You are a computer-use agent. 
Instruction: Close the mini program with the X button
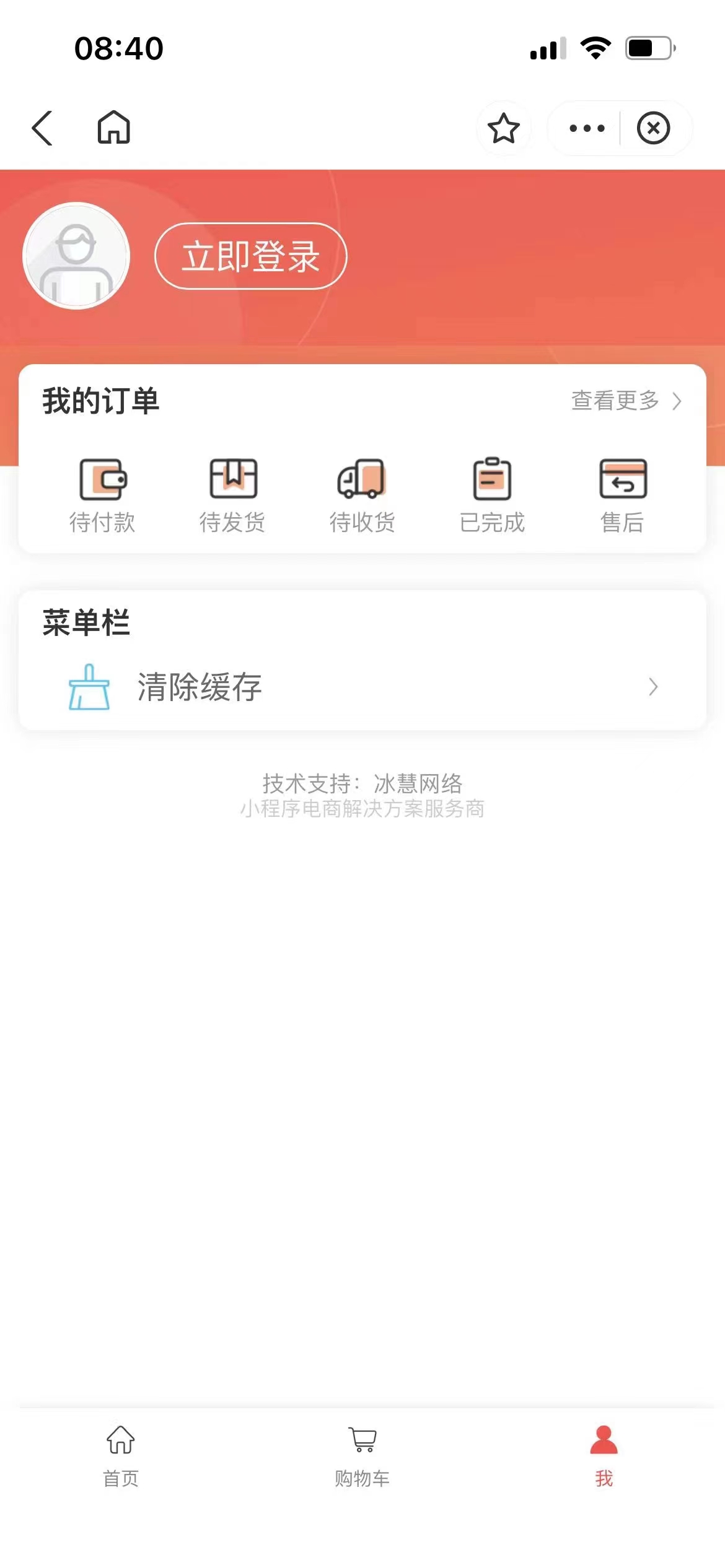pyautogui.click(x=654, y=128)
